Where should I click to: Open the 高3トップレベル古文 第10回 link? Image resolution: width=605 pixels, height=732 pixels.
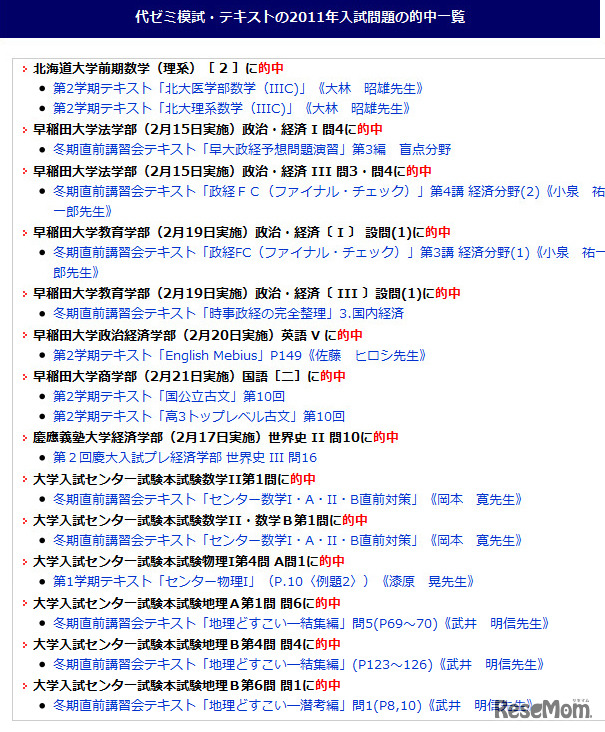pyautogui.click(x=198, y=416)
